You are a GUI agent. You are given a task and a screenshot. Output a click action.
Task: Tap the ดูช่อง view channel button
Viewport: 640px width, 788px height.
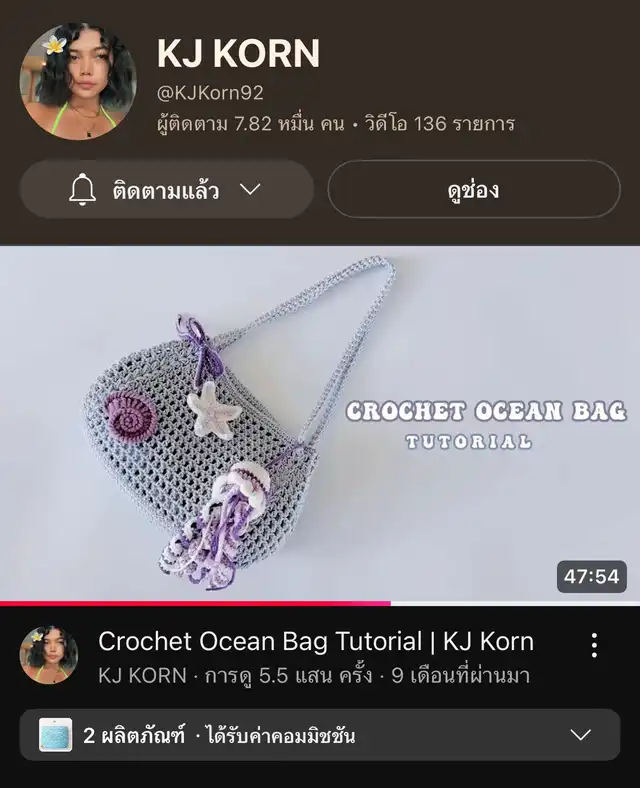473,190
